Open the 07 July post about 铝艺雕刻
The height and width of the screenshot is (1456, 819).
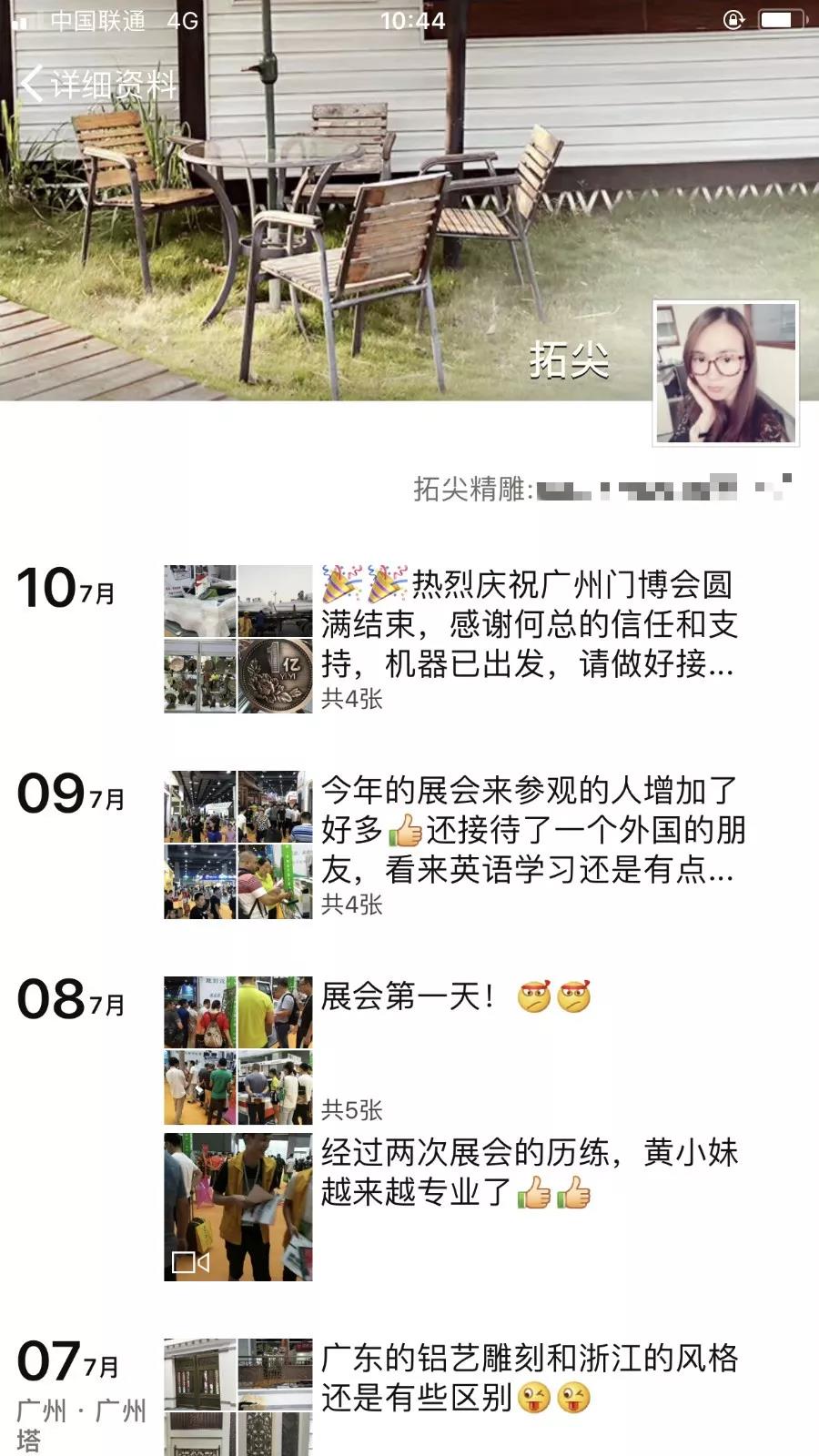[528, 1378]
